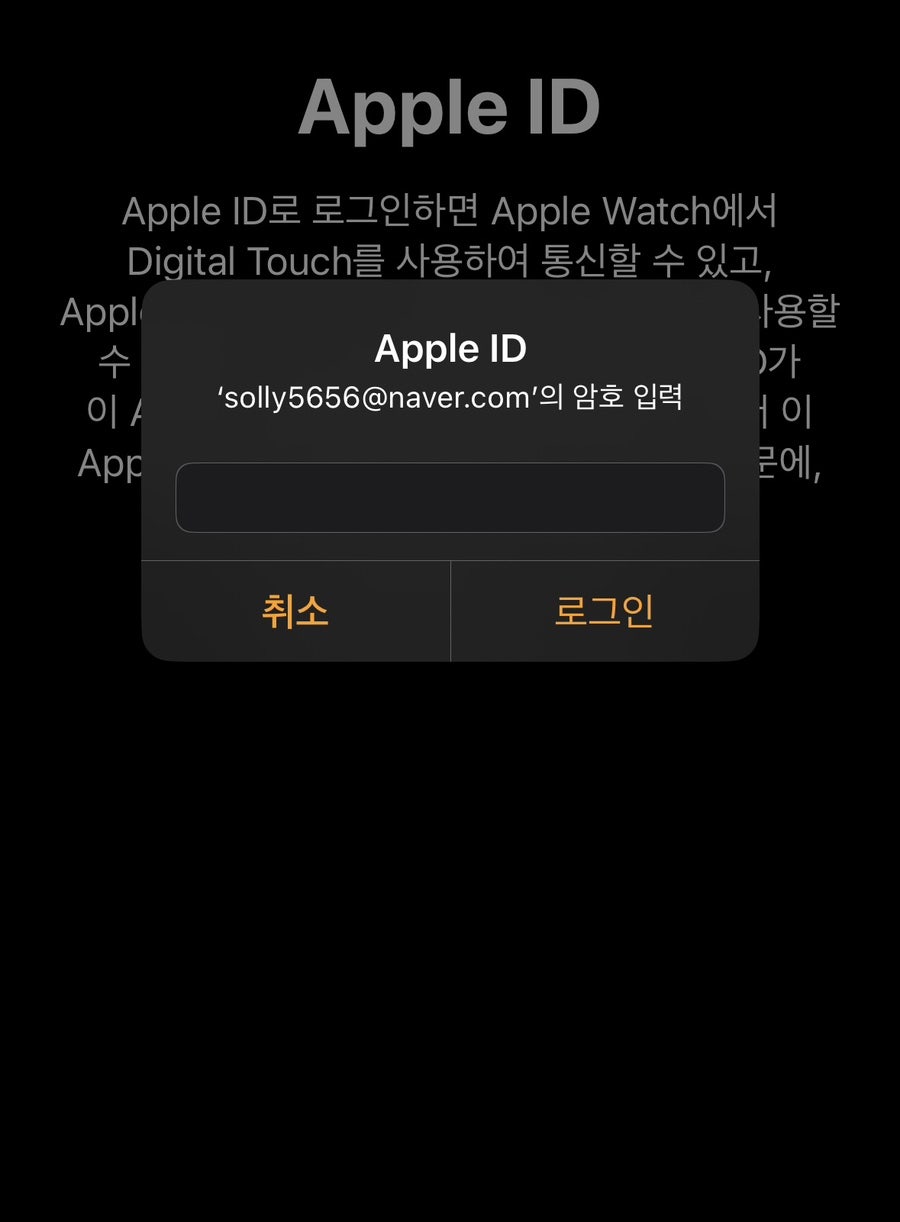
Task: Tap 로그인 to sign in
Action: click(x=604, y=611)
